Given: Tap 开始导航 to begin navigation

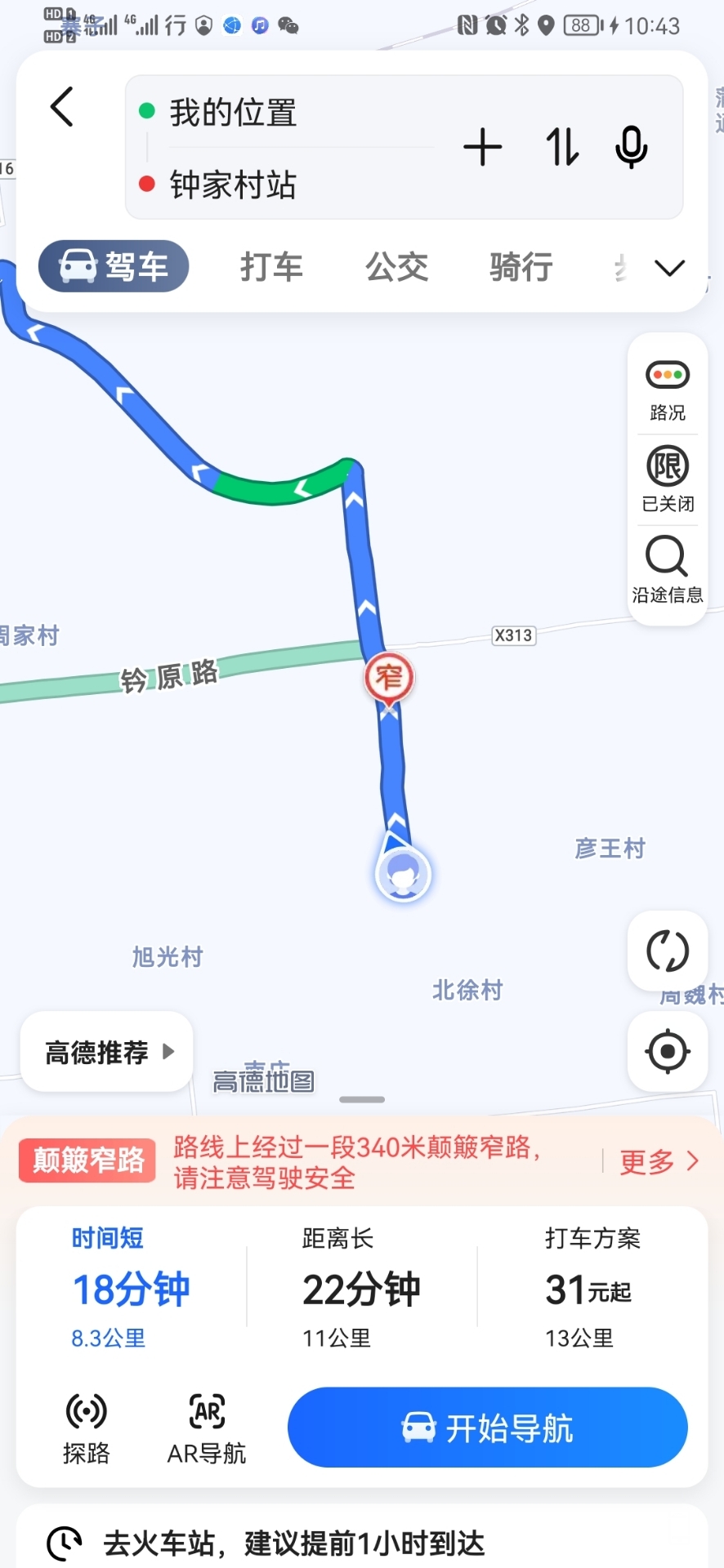Looking at the screenshot, I should (487, 1428).
